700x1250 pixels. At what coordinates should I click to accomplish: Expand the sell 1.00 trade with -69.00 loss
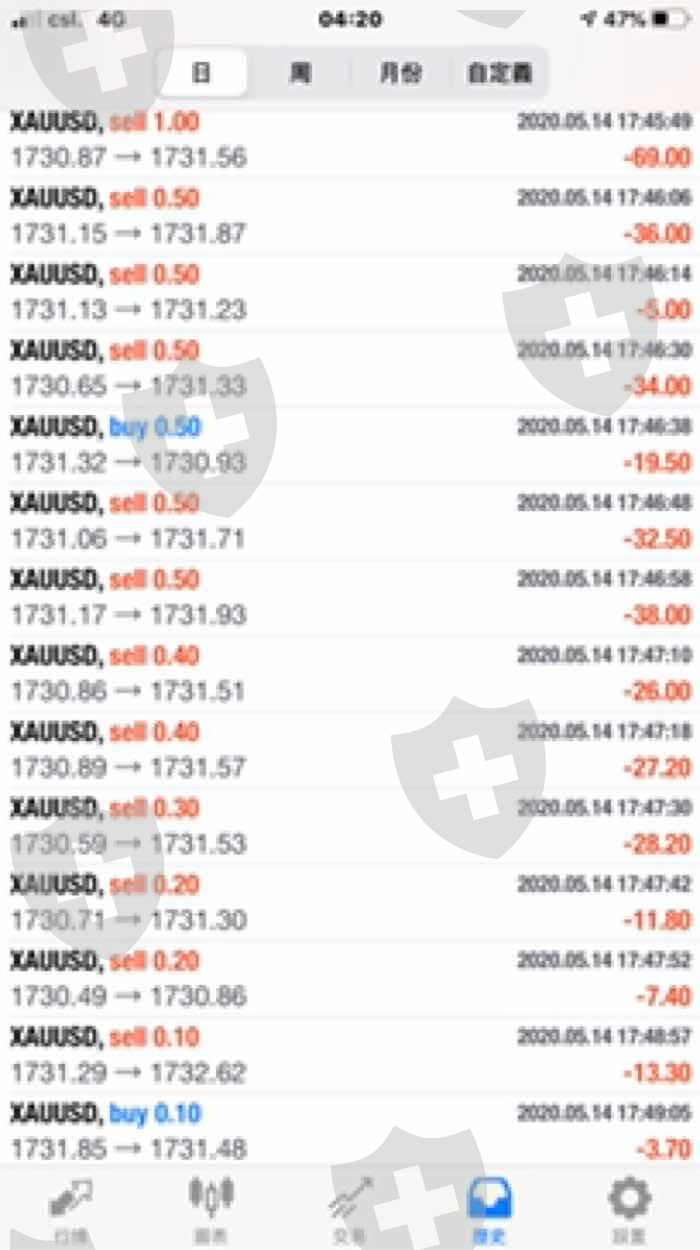[x=350, y=140]
